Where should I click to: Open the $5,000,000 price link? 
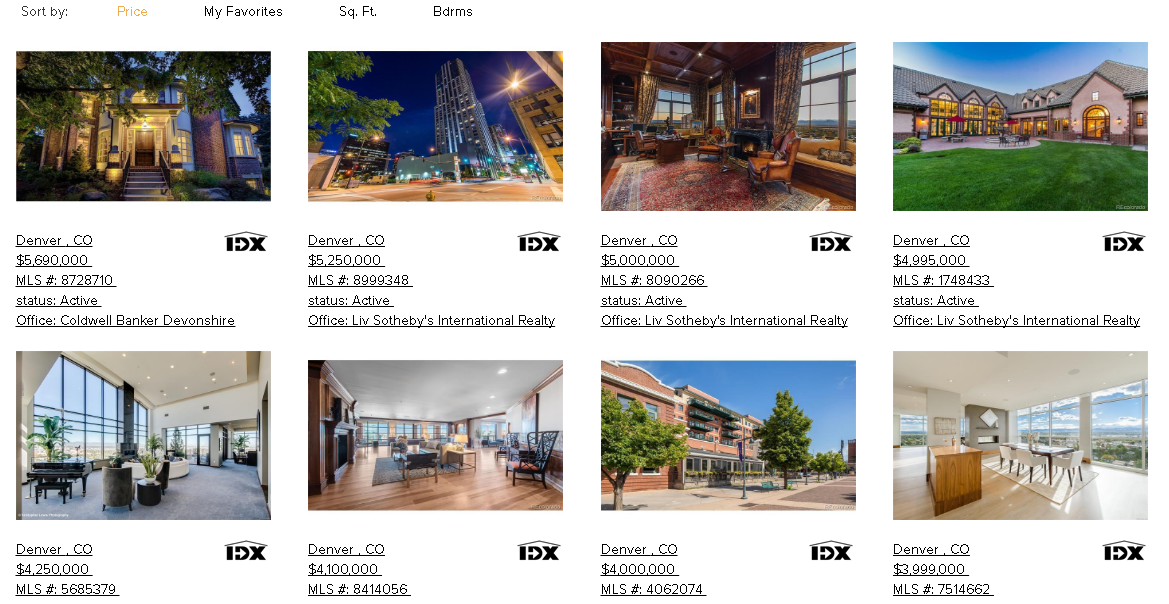pyautogui.click(x=638, y=260)
